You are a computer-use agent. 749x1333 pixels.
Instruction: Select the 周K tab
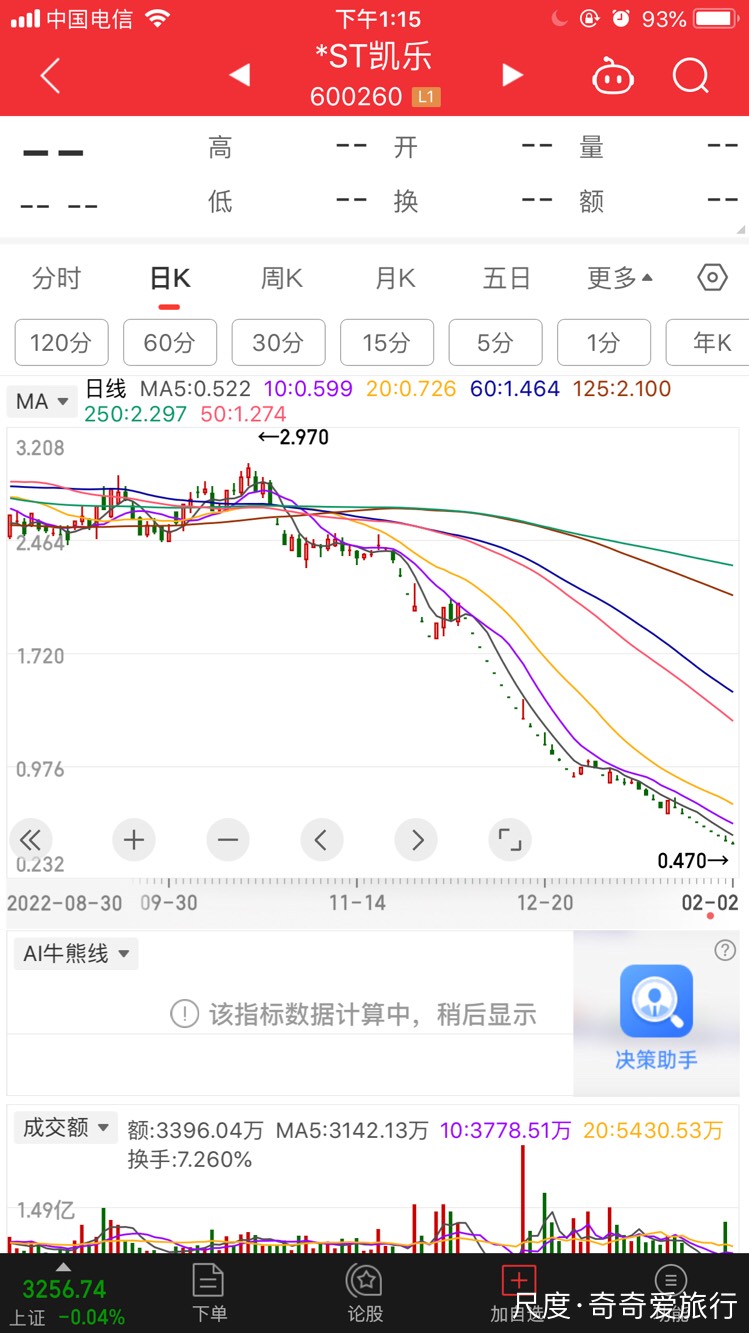tap(282, 278)
